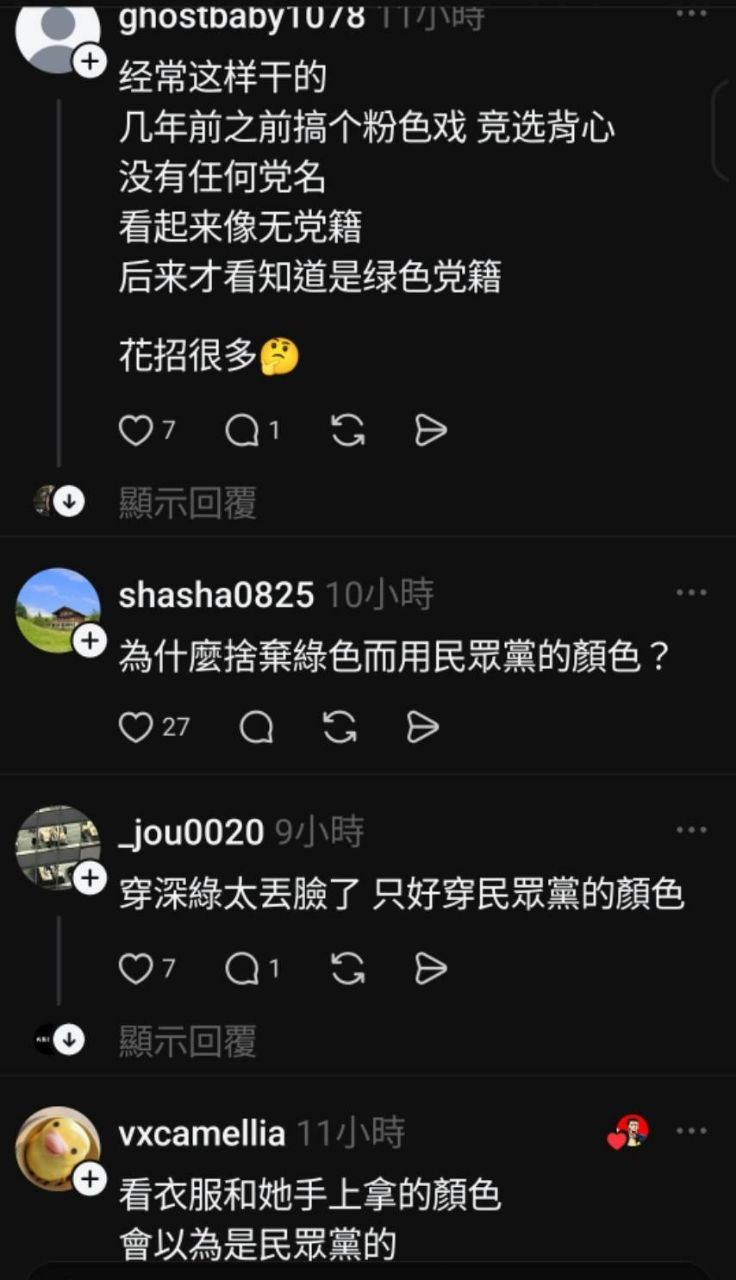Like shasha0825's comment

click(x=136, y=728)
